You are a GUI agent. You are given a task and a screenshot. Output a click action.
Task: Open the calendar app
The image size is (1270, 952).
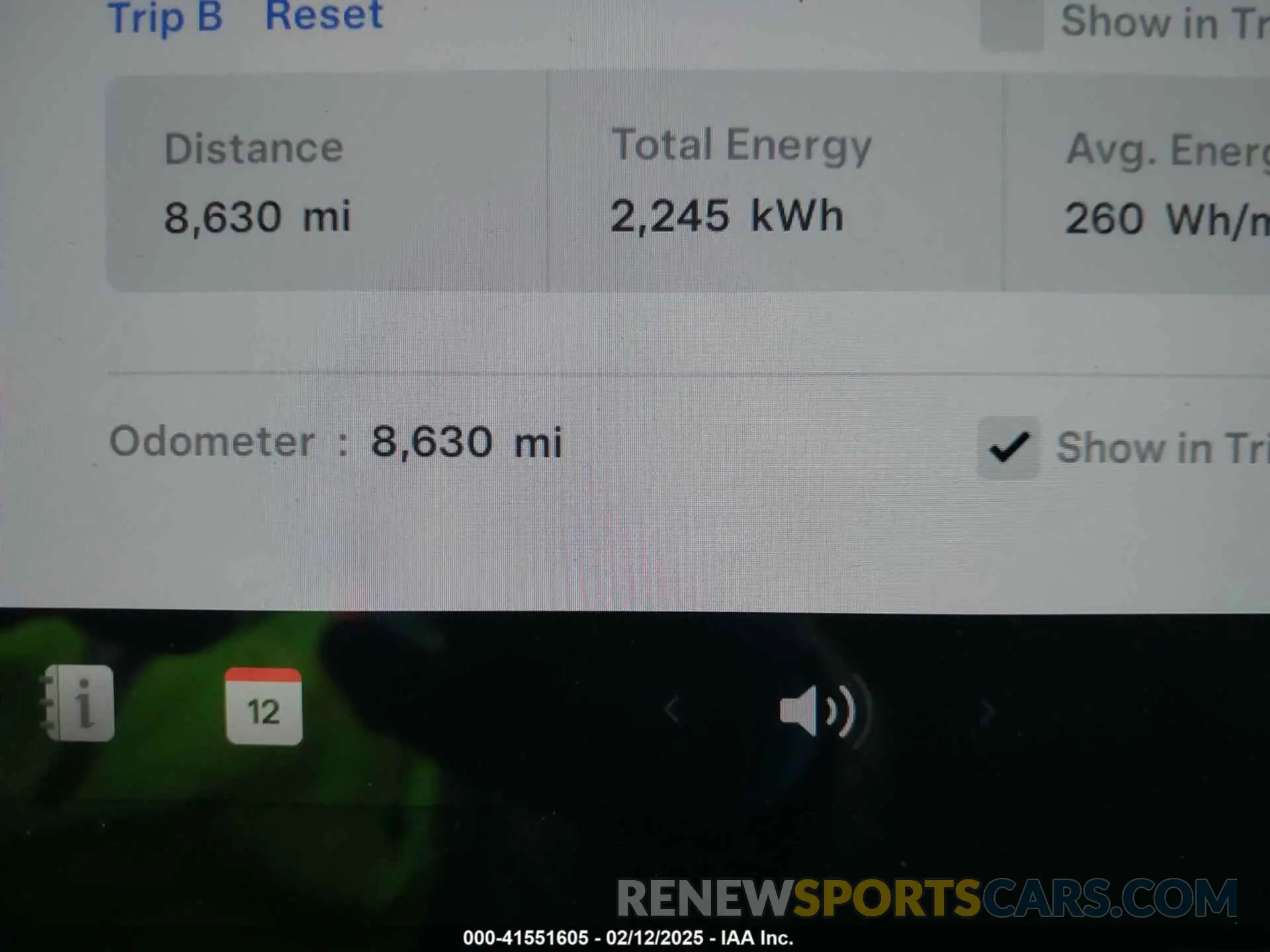click(263, 706)
